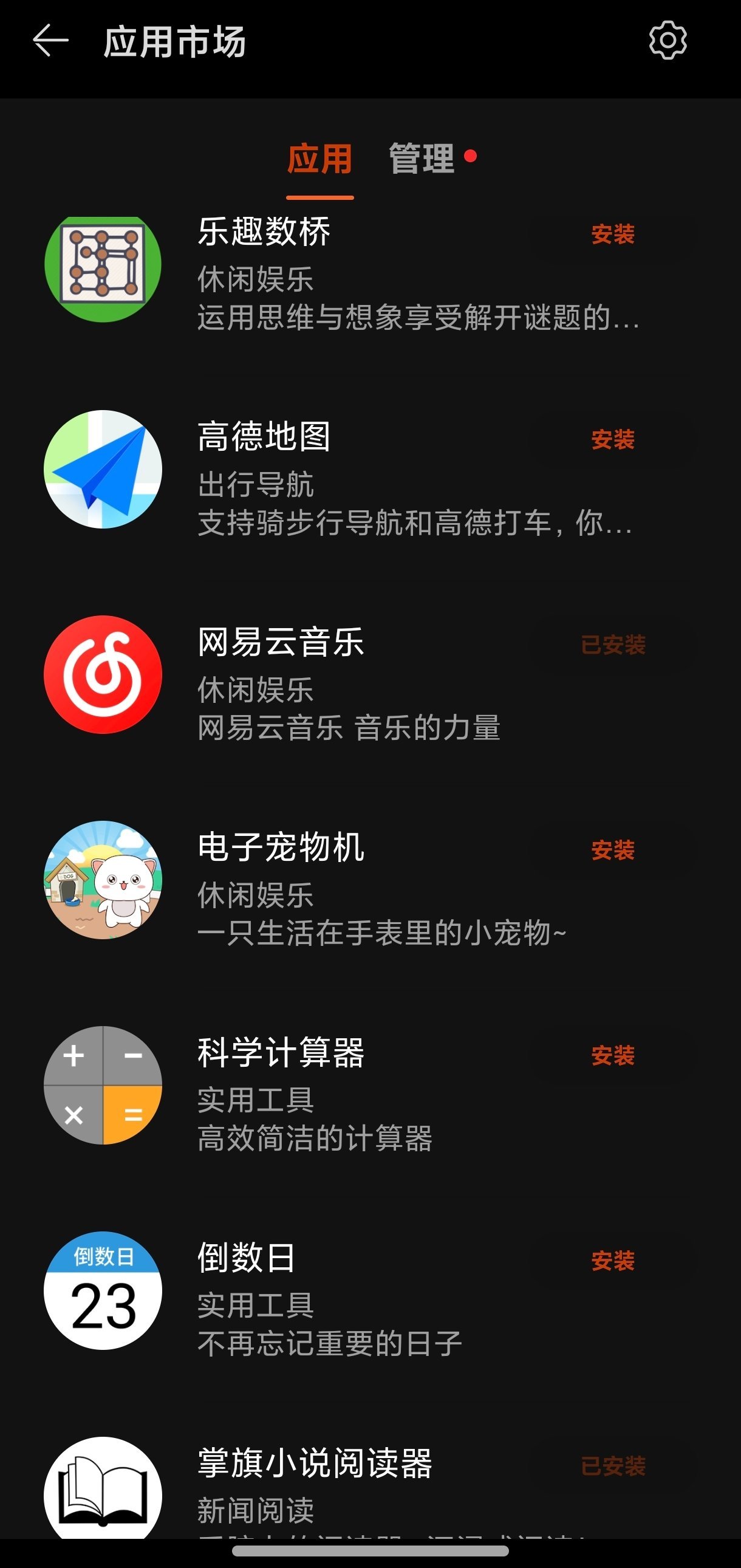
Task: Switch to the 管理 tab
Action: [x=422, y=159]
